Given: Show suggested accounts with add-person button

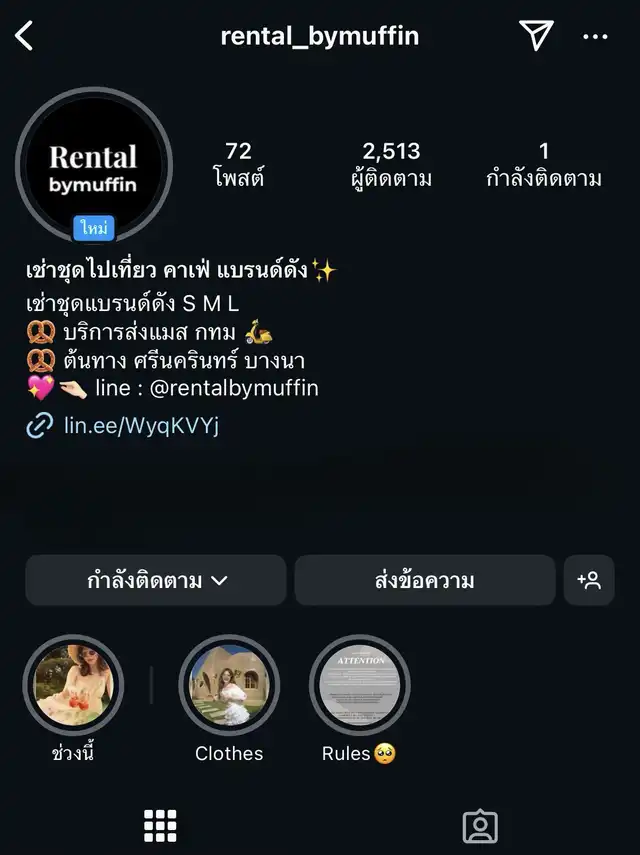Looking at the screenshot, I should (588, 581).
